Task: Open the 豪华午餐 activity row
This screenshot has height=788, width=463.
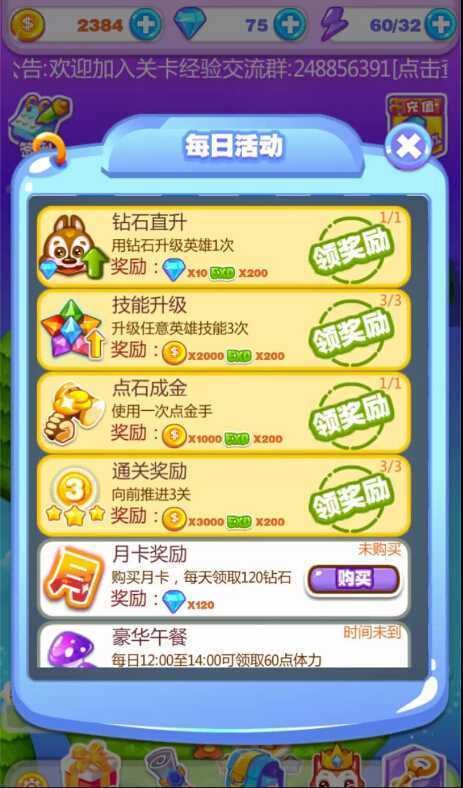Action: (224, 645)
